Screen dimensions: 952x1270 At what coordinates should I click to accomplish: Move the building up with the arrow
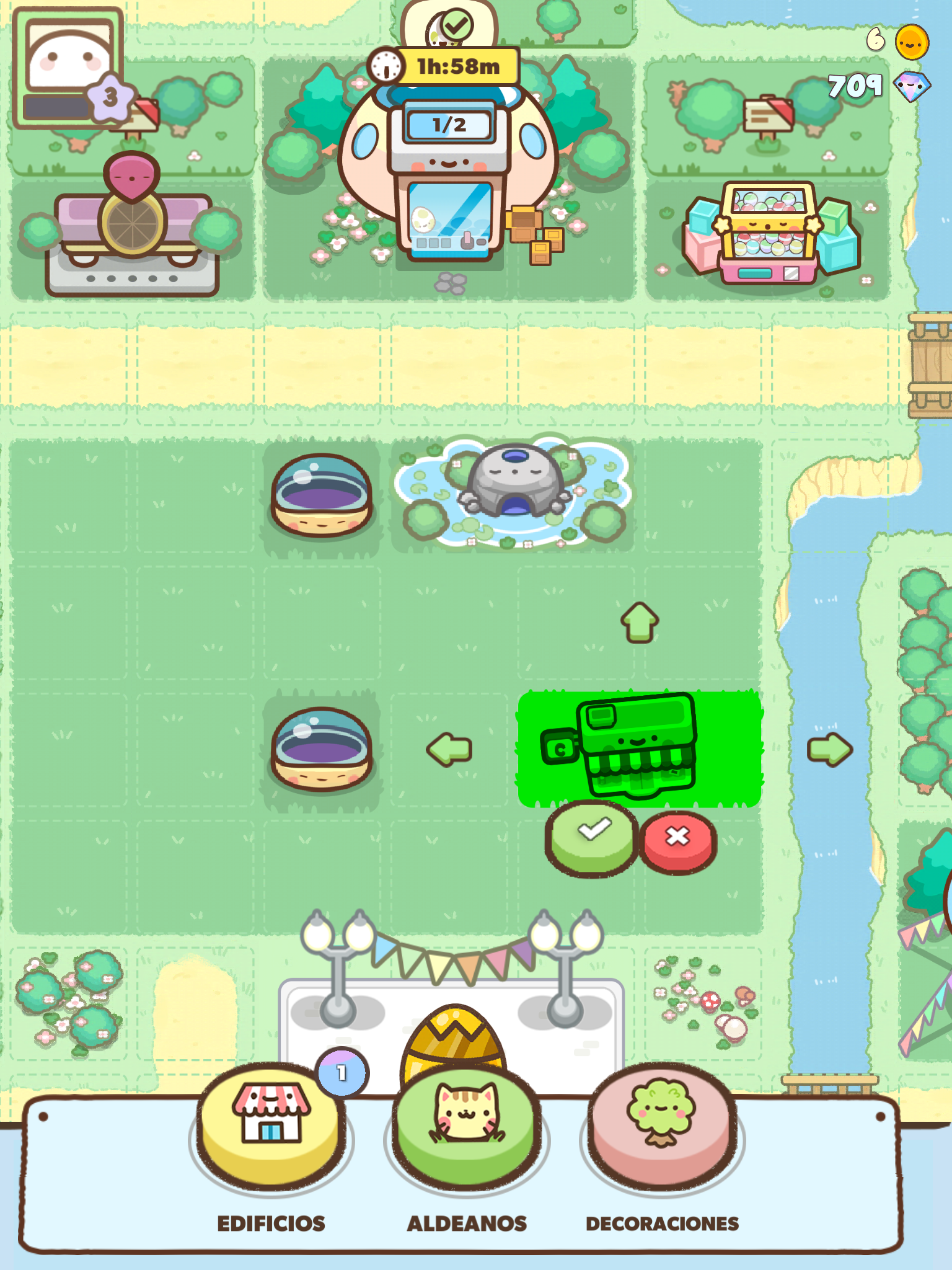point(640,622)
